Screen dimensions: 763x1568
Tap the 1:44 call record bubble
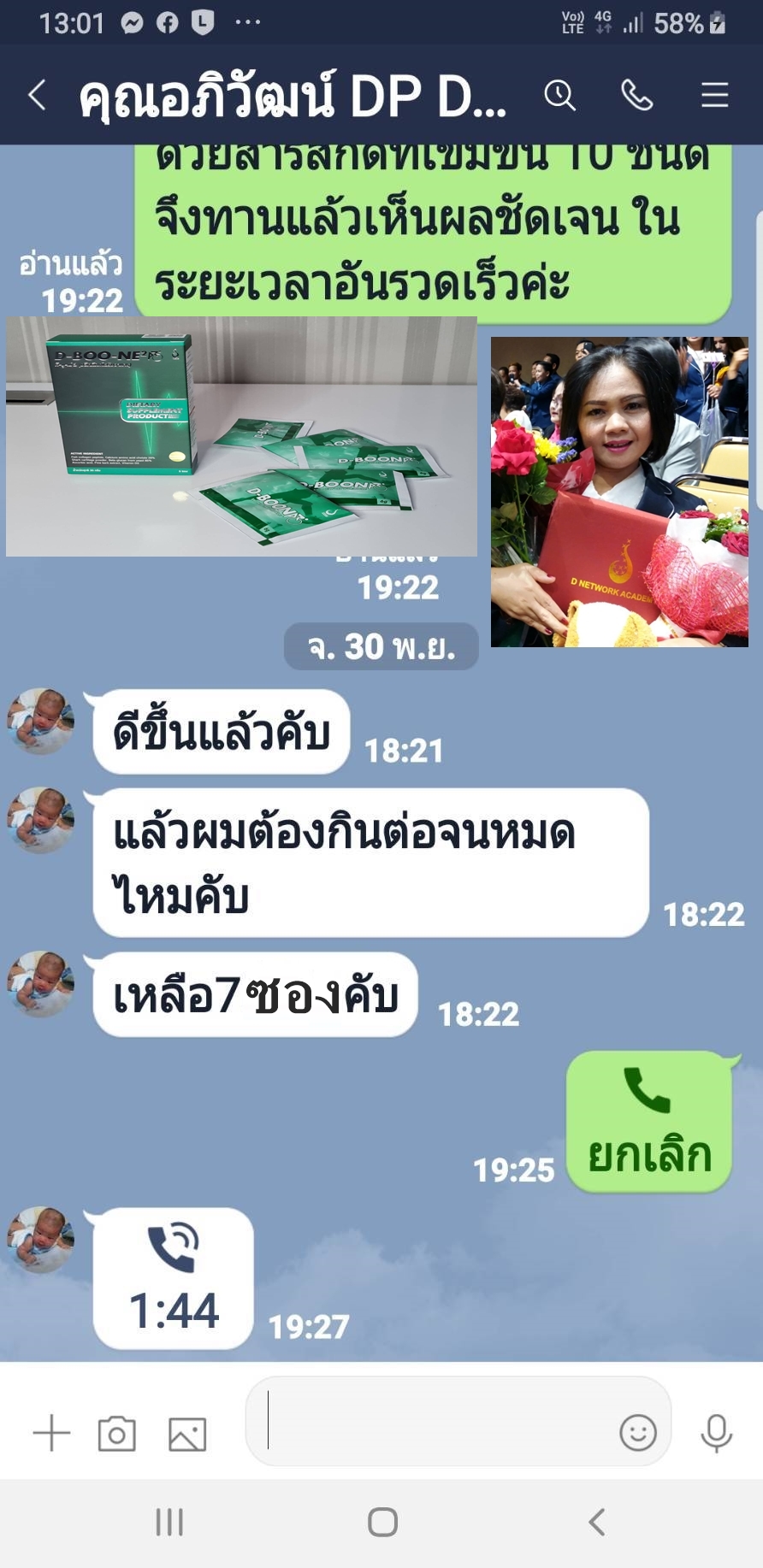click(x=174, y=1277)
